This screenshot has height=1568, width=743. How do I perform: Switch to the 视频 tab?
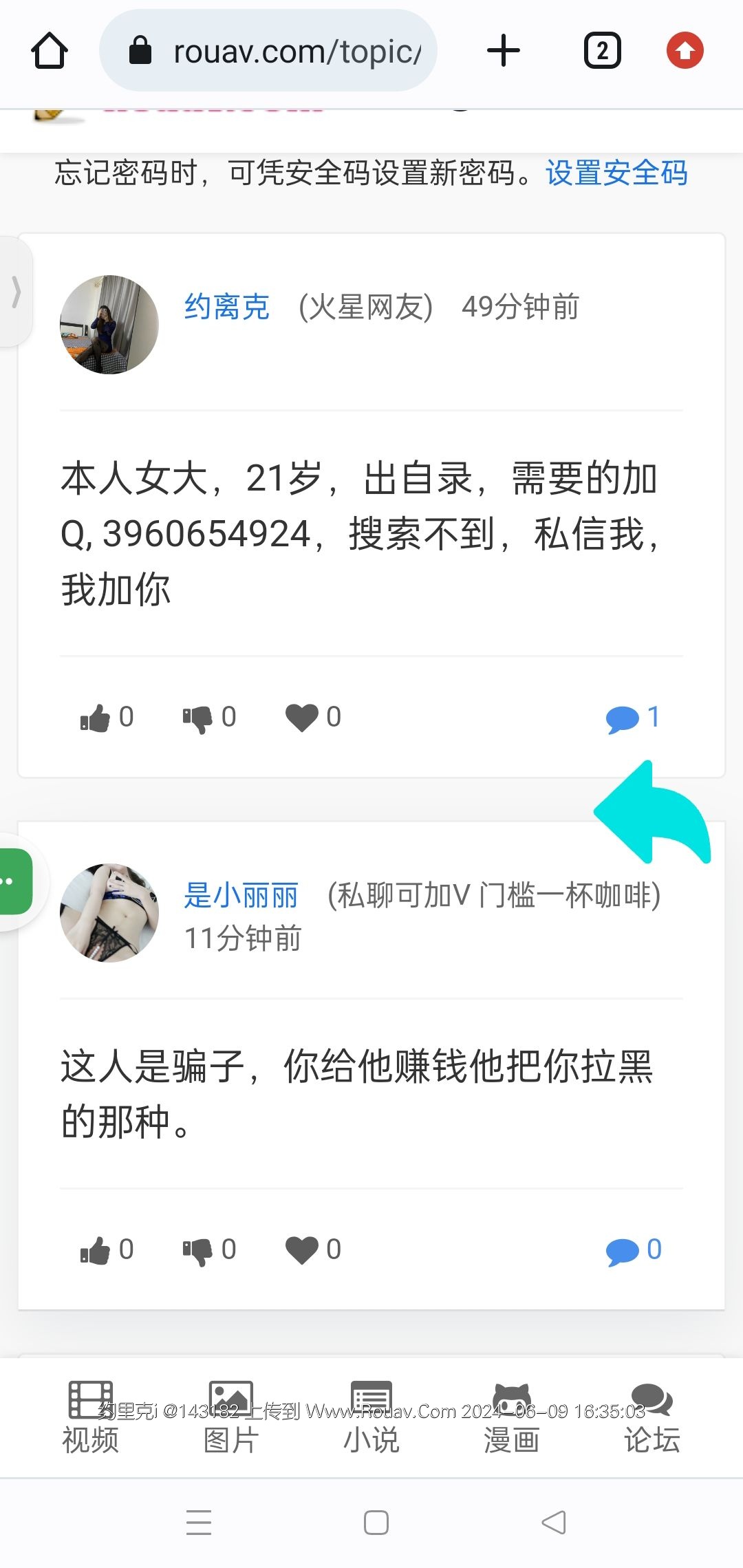point(90,1419)
